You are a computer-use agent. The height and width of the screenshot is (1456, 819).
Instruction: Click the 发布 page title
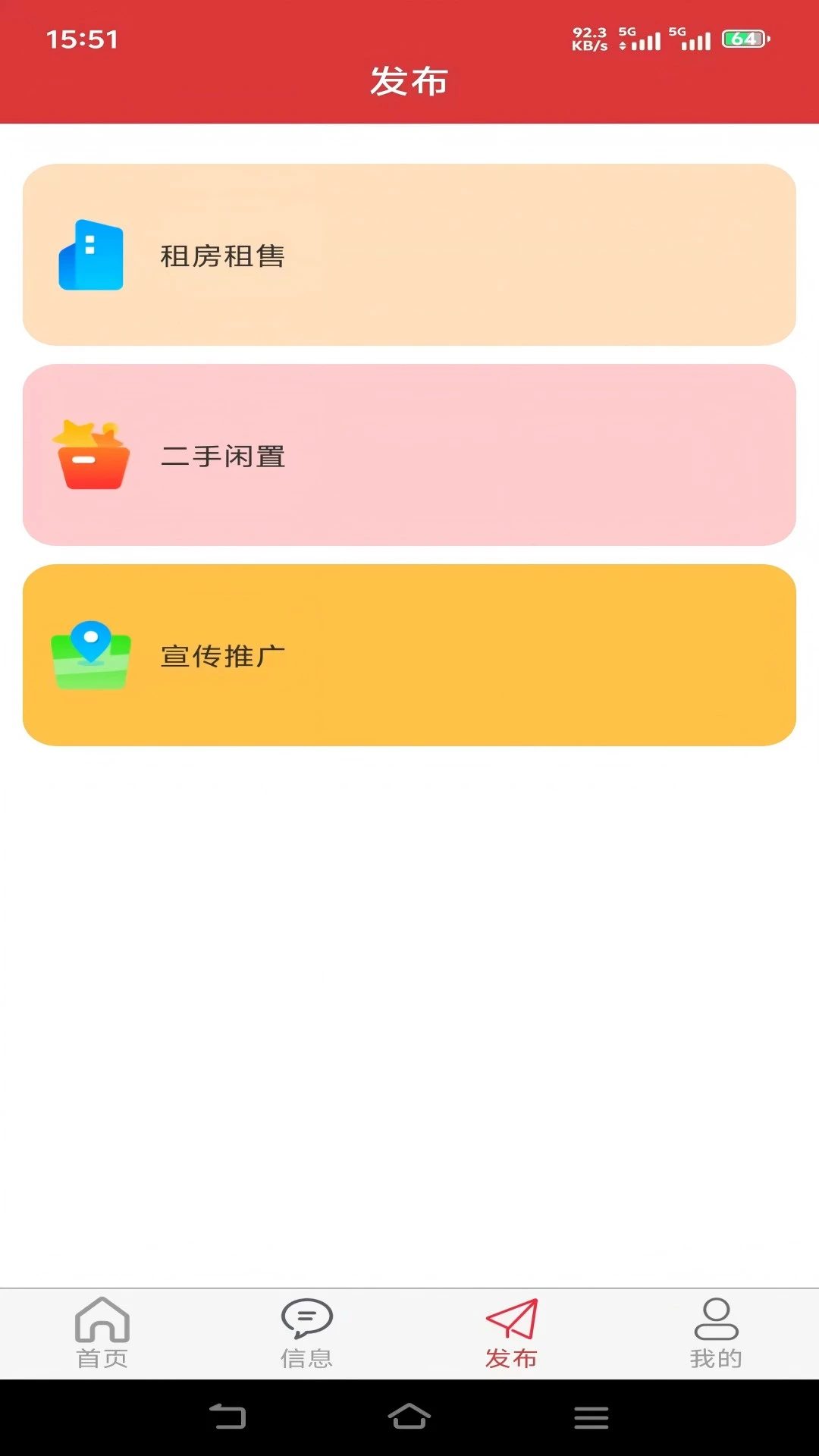pyautogui.click(x=409, y=81)
